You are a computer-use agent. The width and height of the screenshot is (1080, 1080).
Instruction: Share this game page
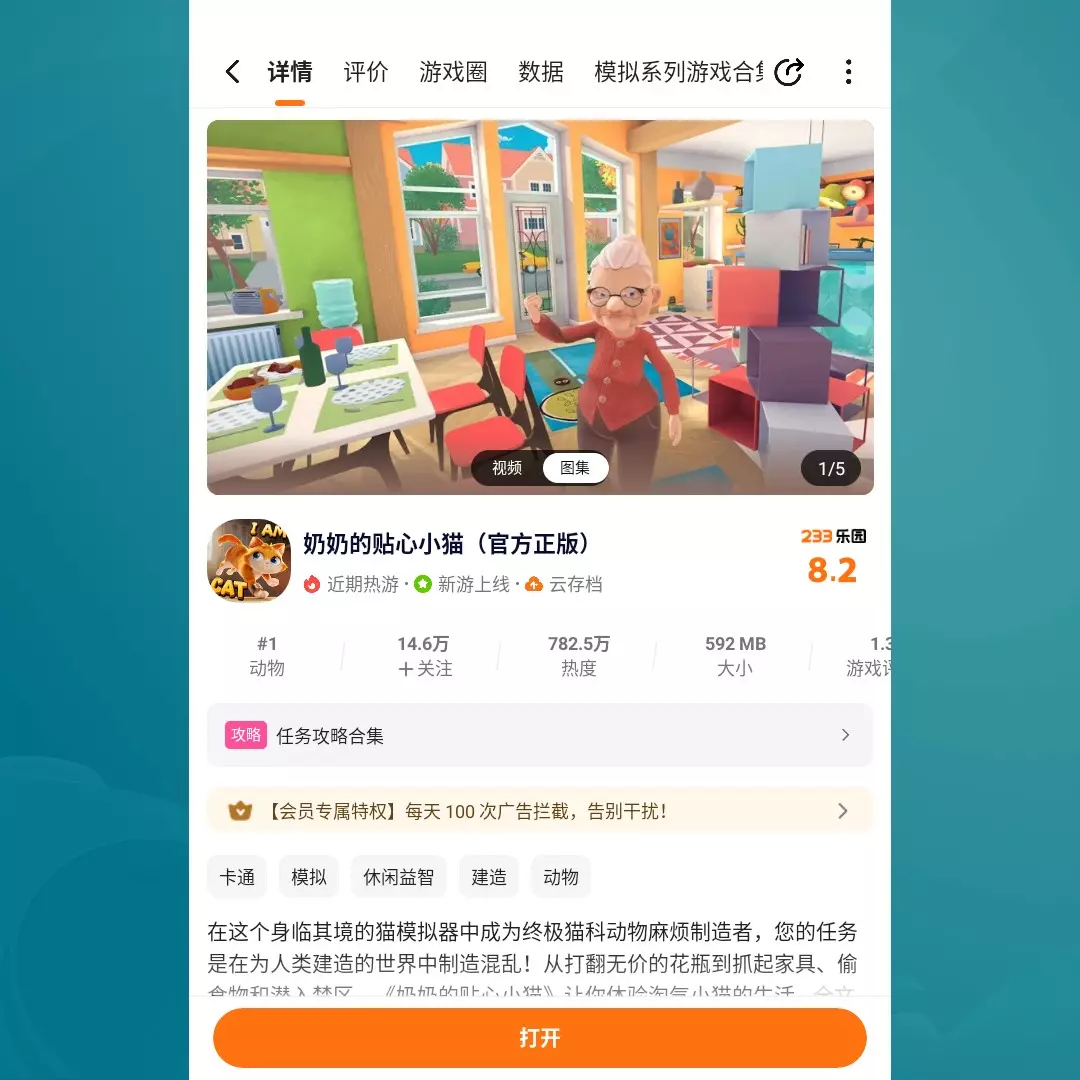pyautogui.click(x=789, y=72)
